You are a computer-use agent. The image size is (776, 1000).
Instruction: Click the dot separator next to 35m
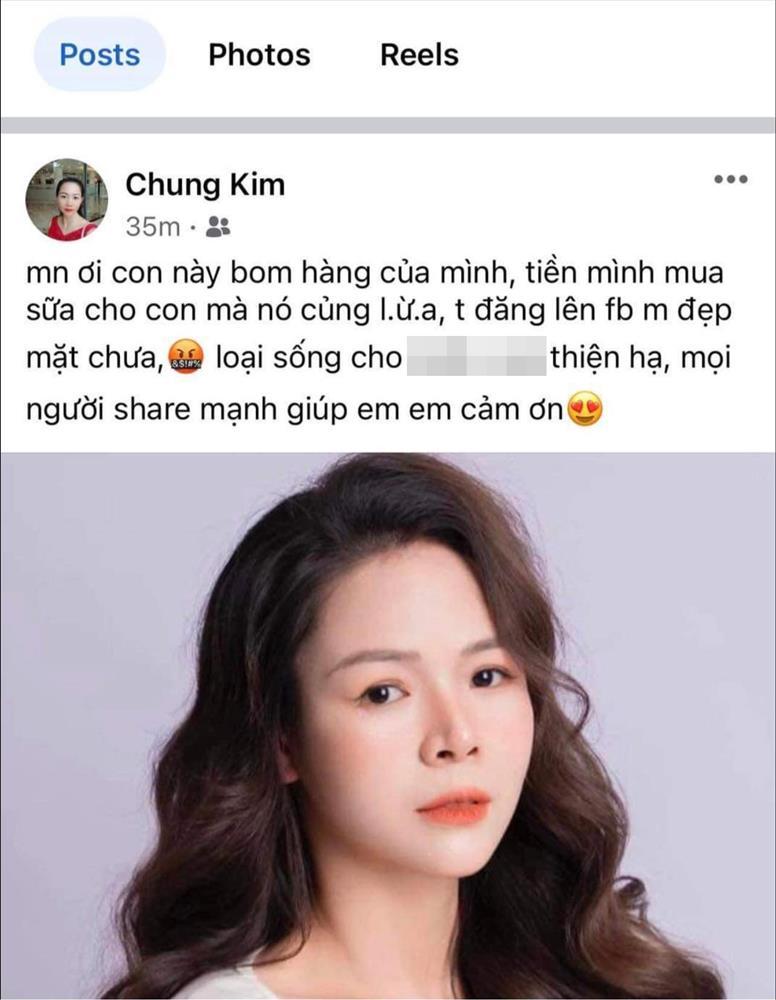[x=191, y=228]
